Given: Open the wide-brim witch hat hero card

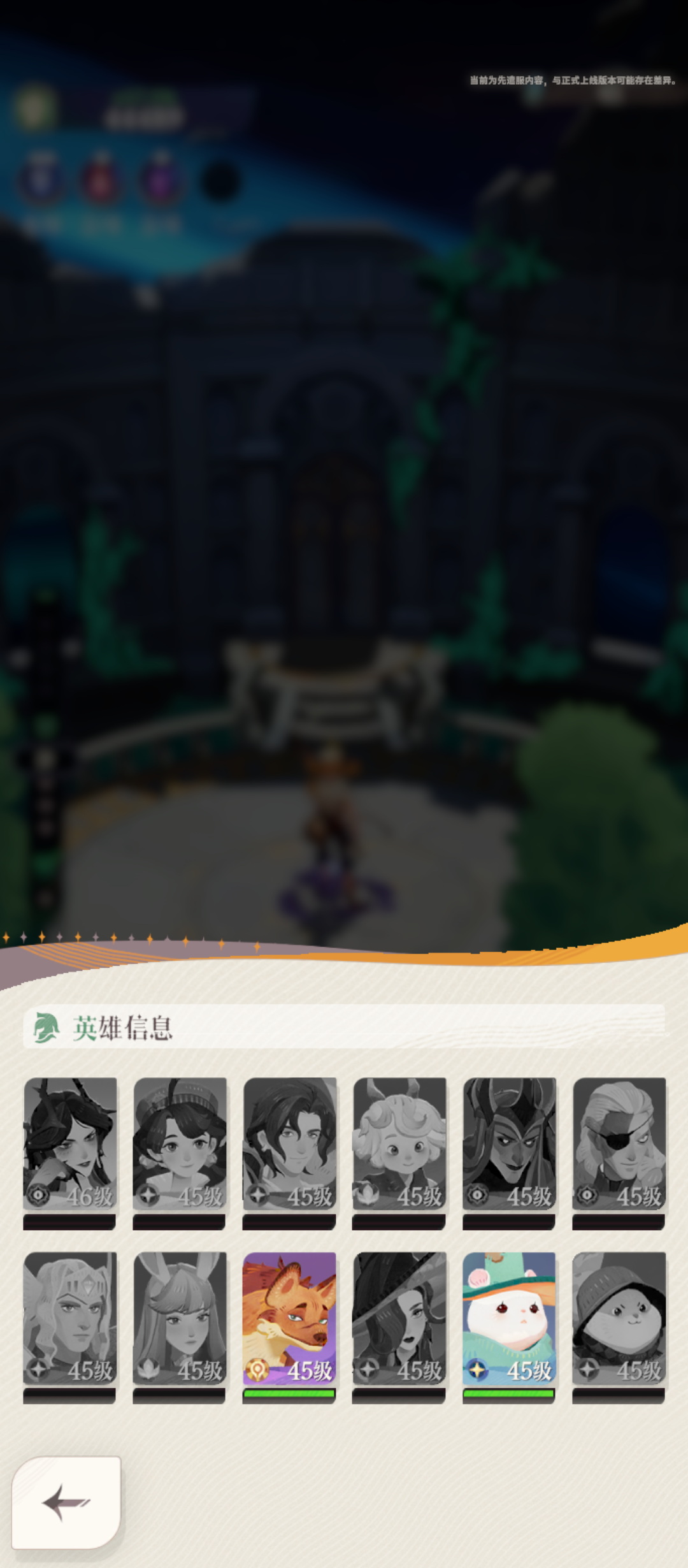Looking at the screenshot, I should tap(399, 1318).
